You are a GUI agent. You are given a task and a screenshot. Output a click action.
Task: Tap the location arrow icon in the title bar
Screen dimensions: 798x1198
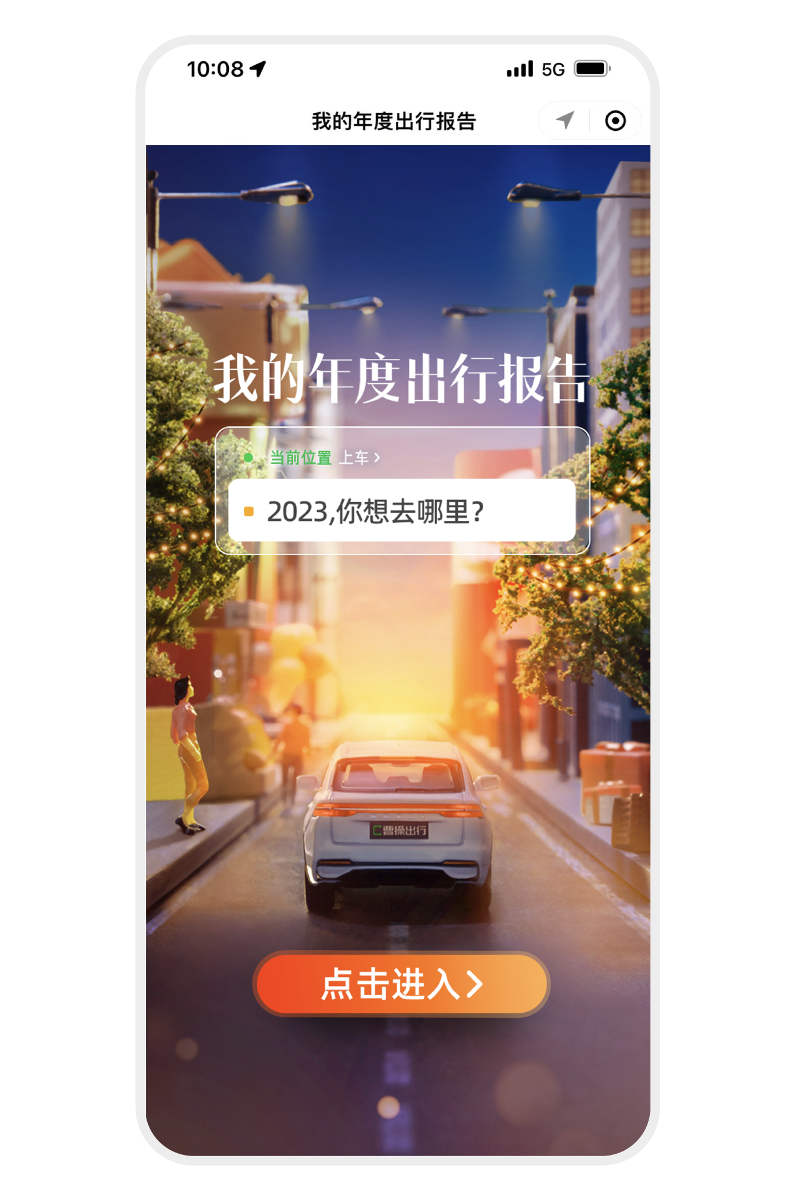[x=565, y=121]
